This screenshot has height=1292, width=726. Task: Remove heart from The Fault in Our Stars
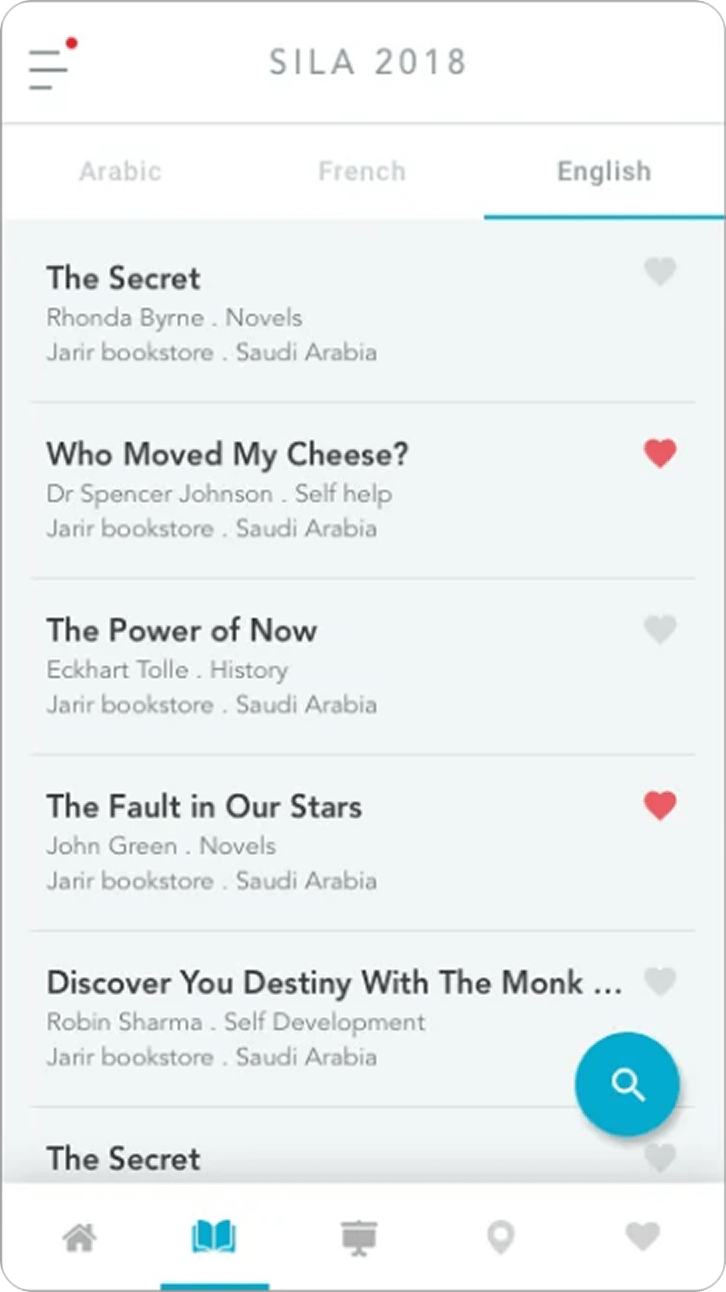[x=660, y=805]
